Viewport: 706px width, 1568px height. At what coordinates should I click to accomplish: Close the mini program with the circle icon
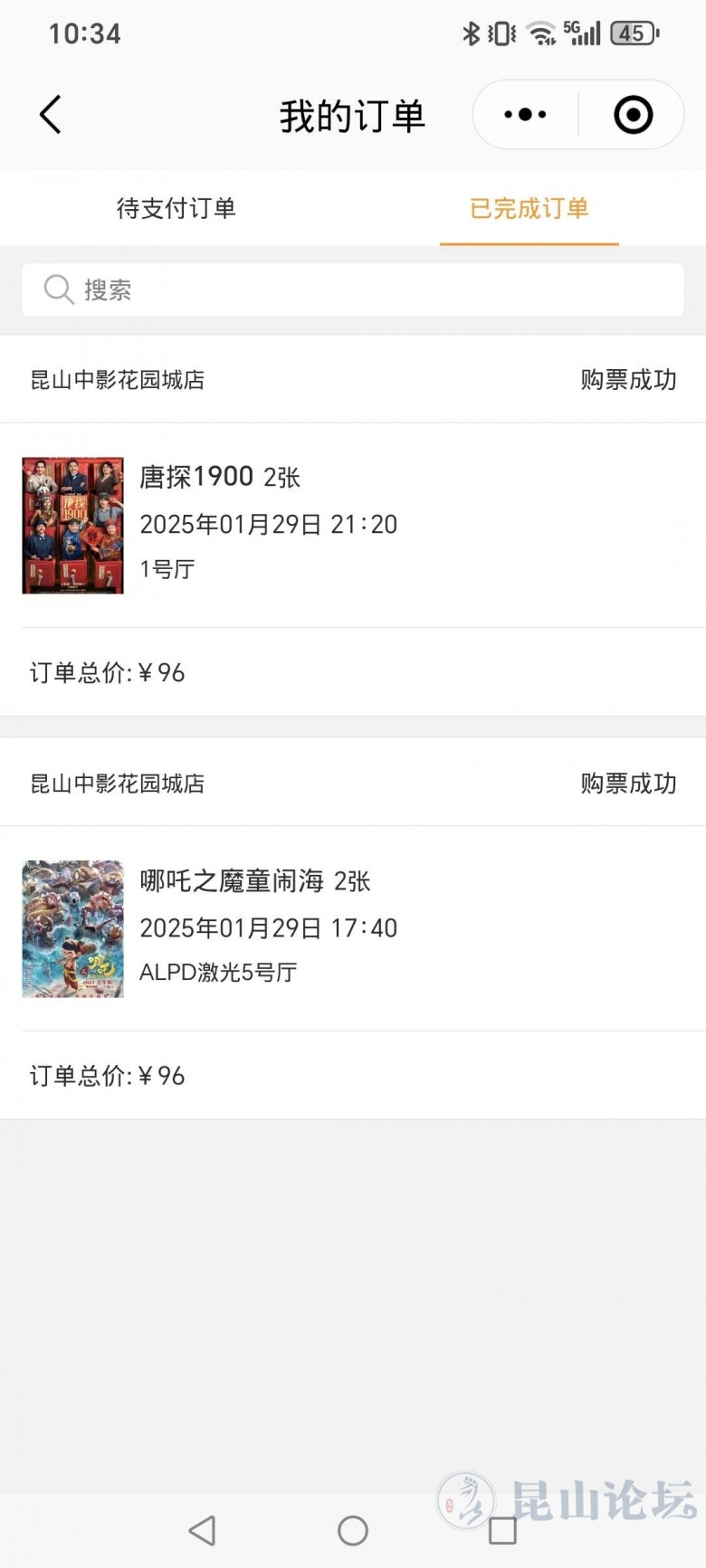[x=633, y=115]
